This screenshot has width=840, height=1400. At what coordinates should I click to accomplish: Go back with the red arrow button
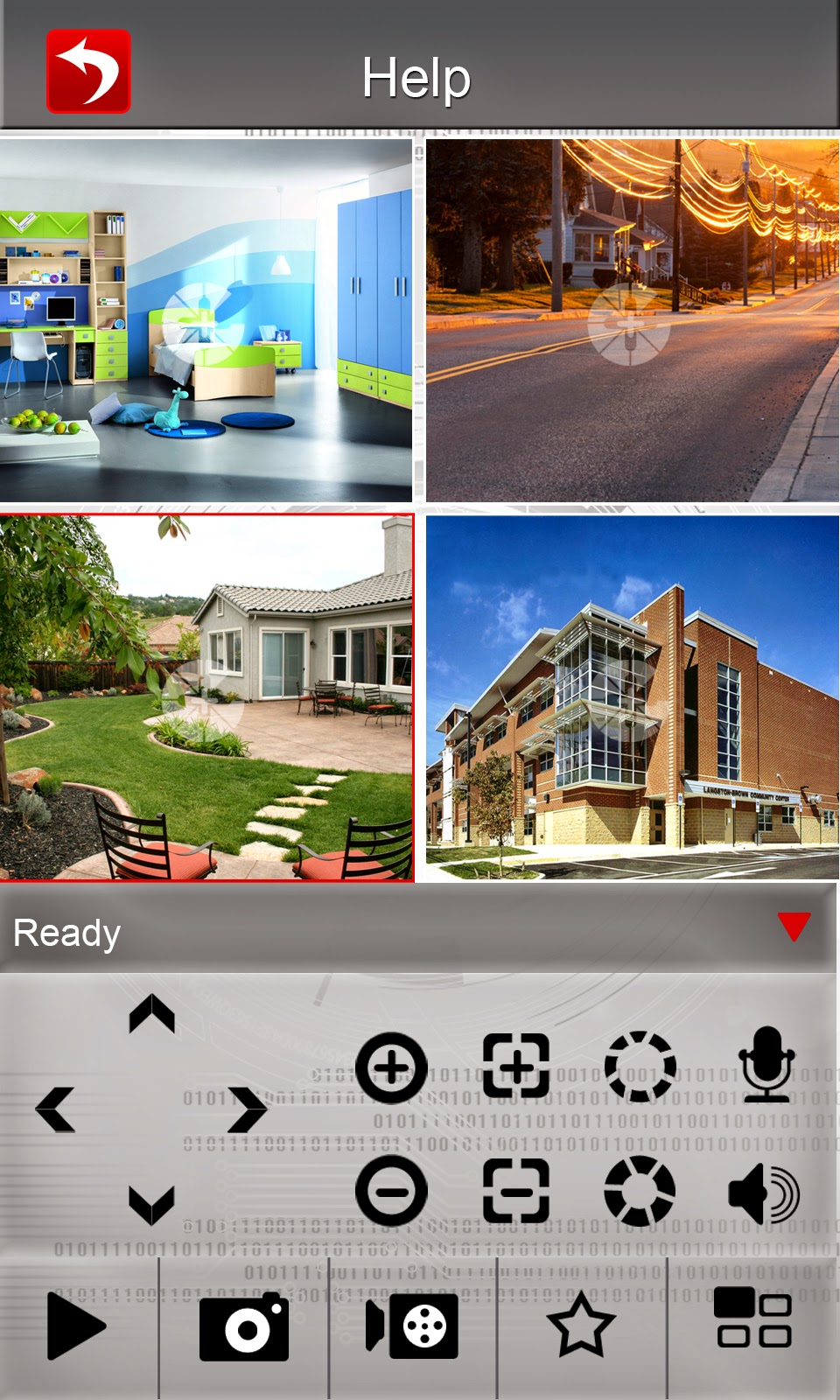tap(88, 72)
